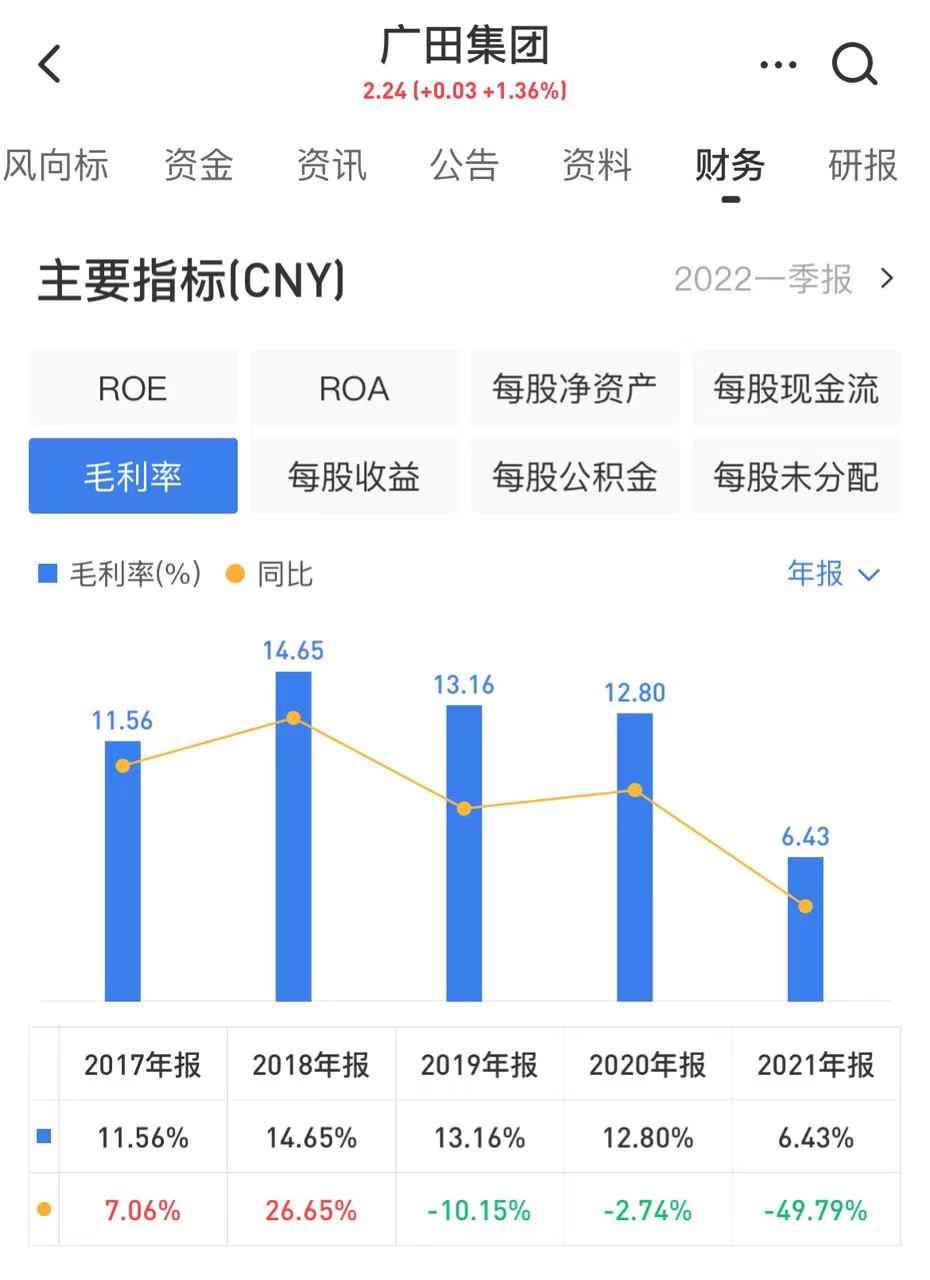
Task: Open the search magnifier icon
Action: coord(855,65)
